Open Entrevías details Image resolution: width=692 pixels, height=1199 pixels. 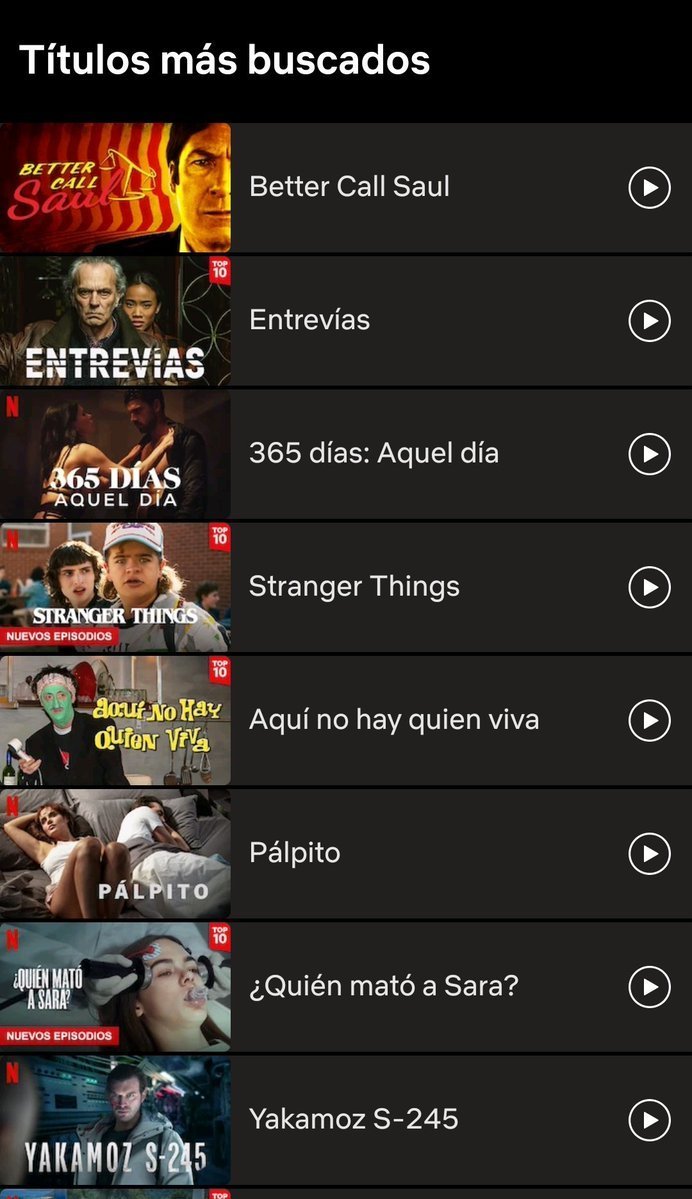click(309, 320)
